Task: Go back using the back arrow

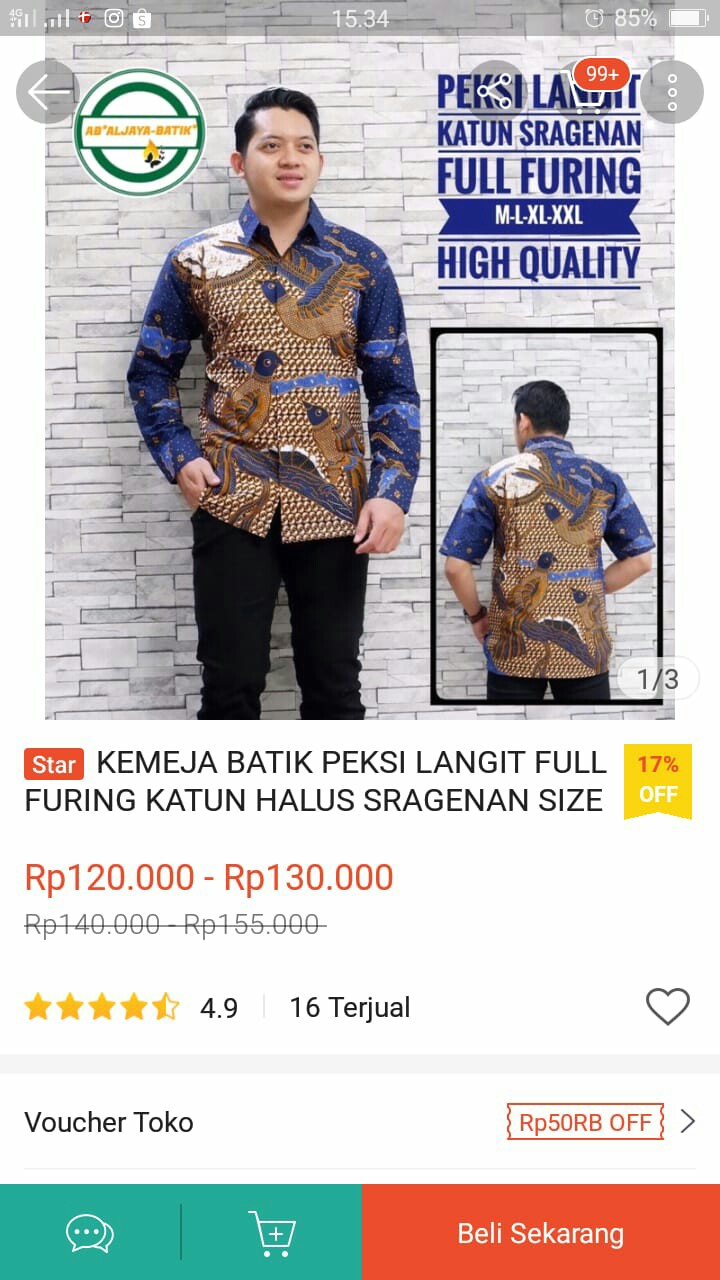Action: [47, 91]
